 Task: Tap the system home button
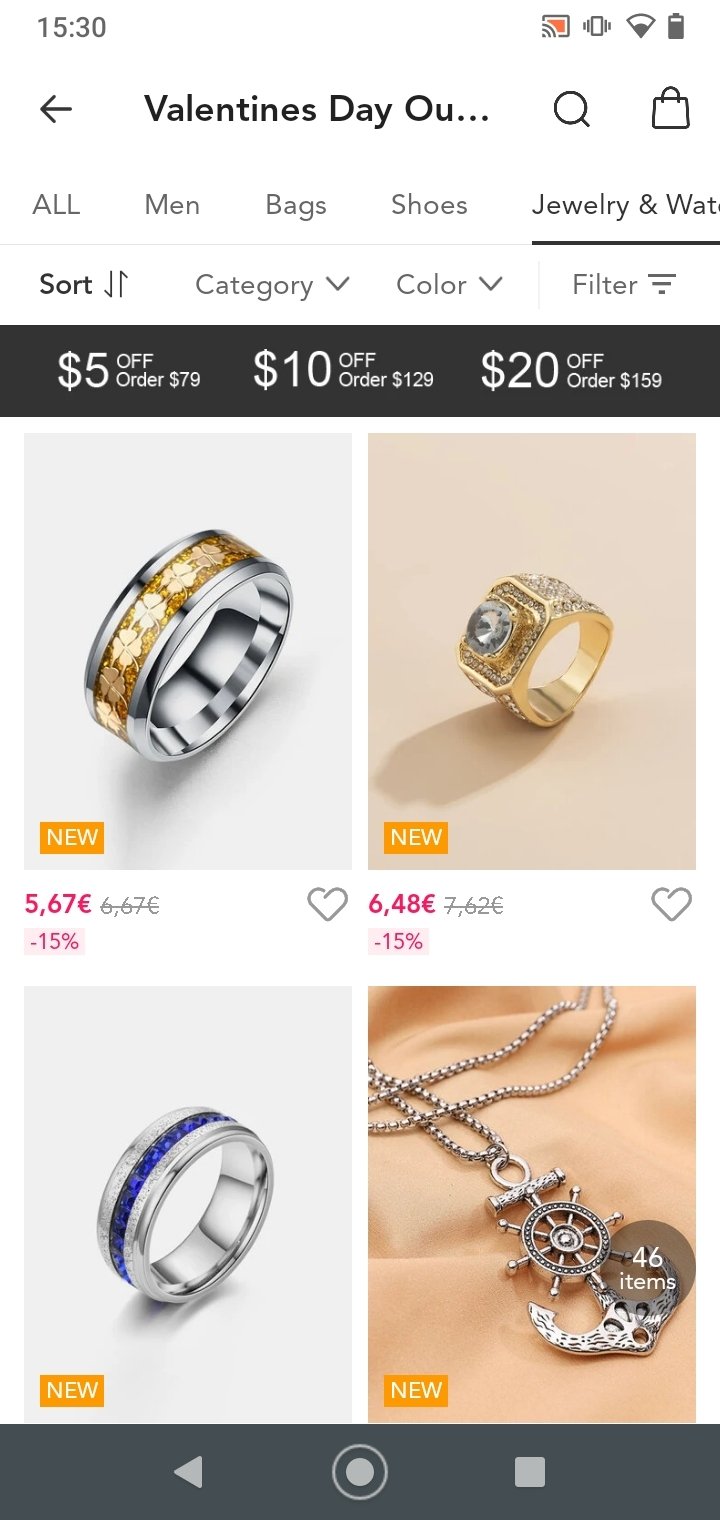pos(360,1472)
